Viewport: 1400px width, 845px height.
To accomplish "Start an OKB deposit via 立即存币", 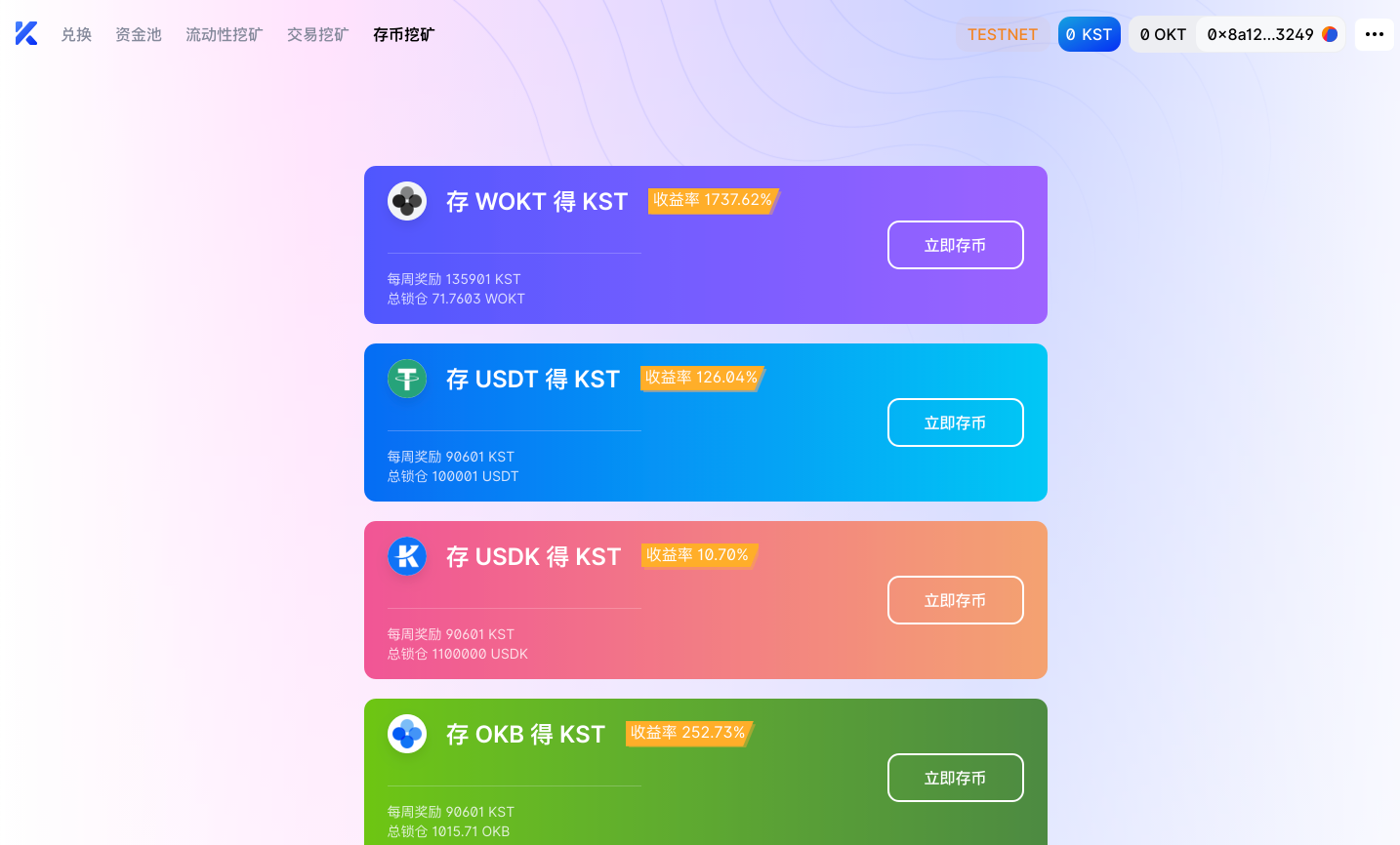I will click(955, 778).
